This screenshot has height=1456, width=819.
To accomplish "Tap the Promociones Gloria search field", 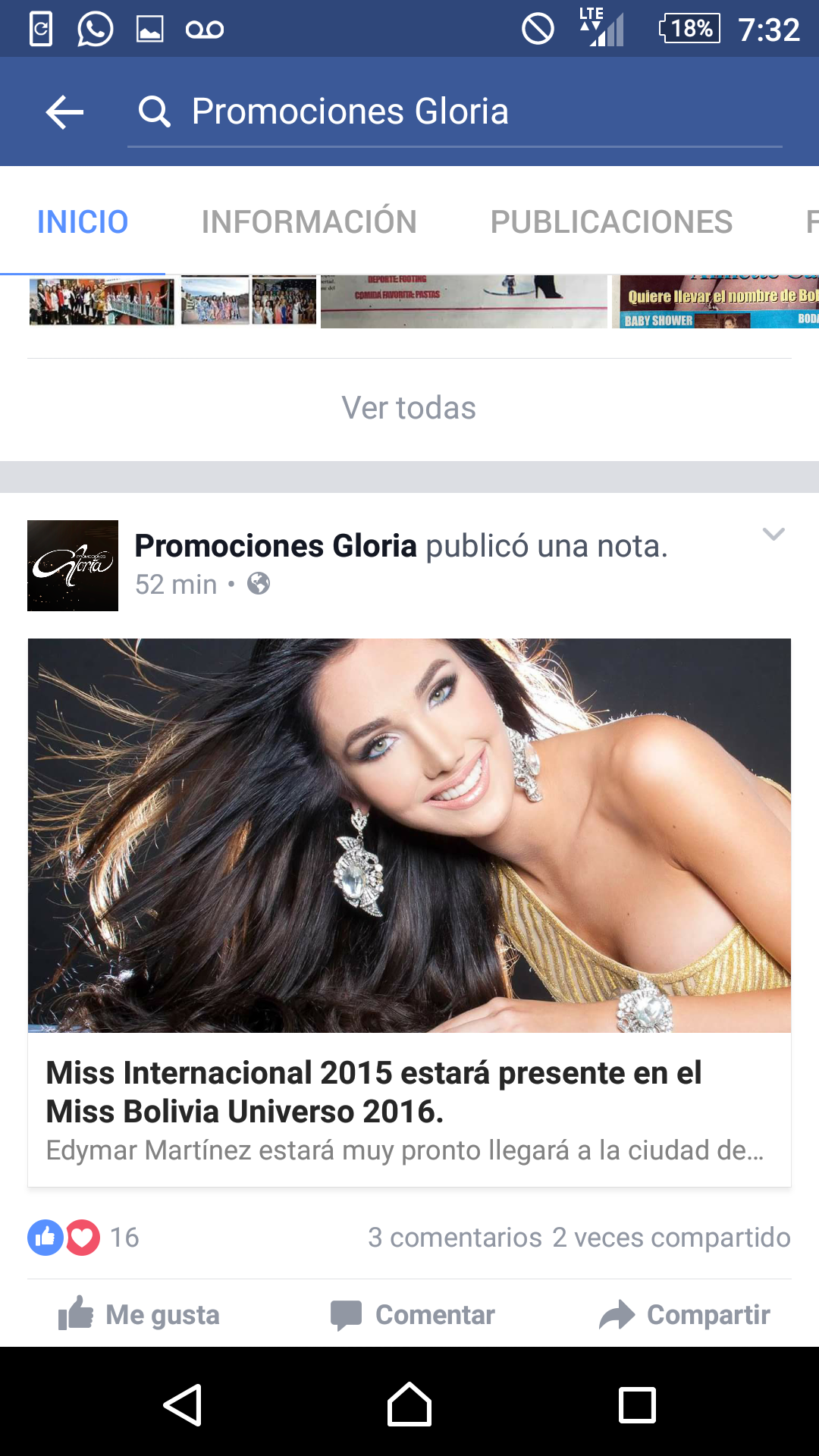I will click(x=455, y=111).
